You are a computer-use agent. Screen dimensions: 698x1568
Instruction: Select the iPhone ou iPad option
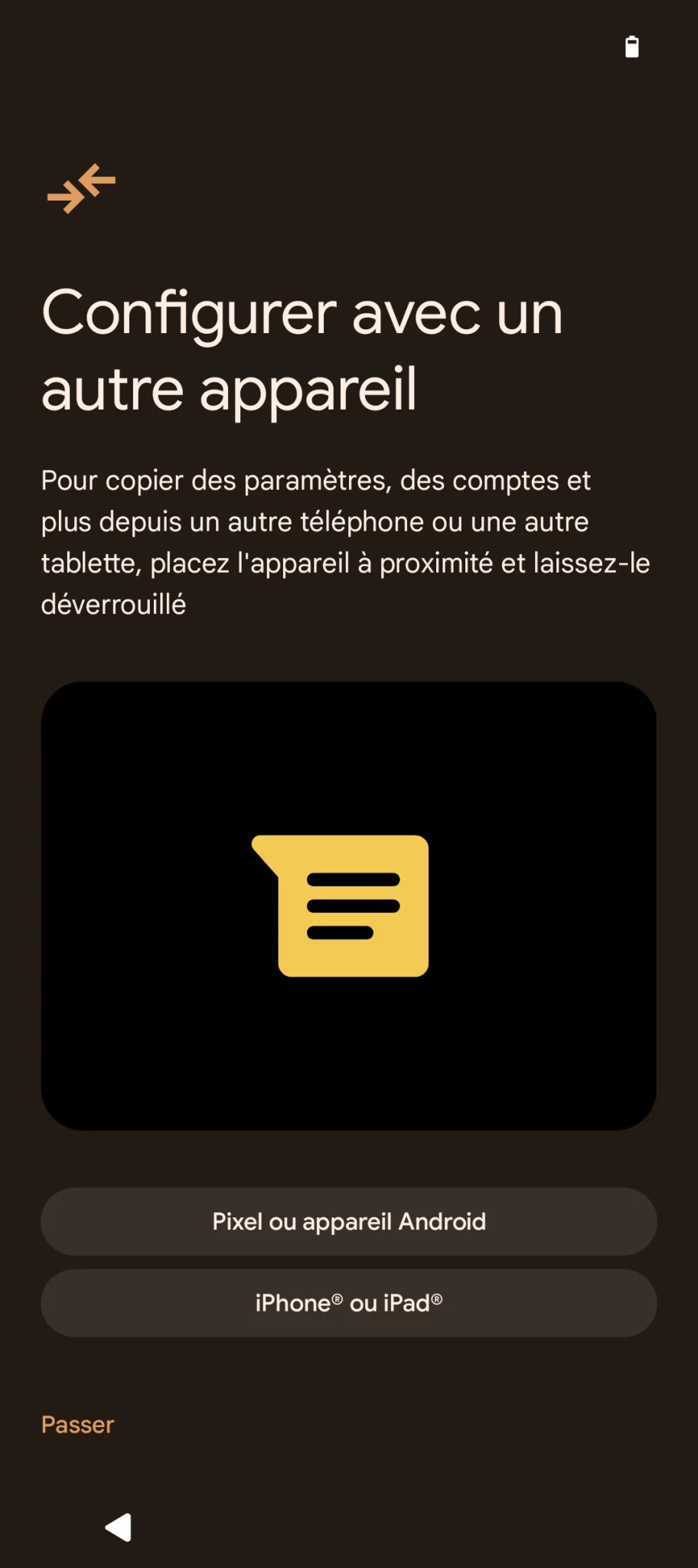[x=349, y=1303]
